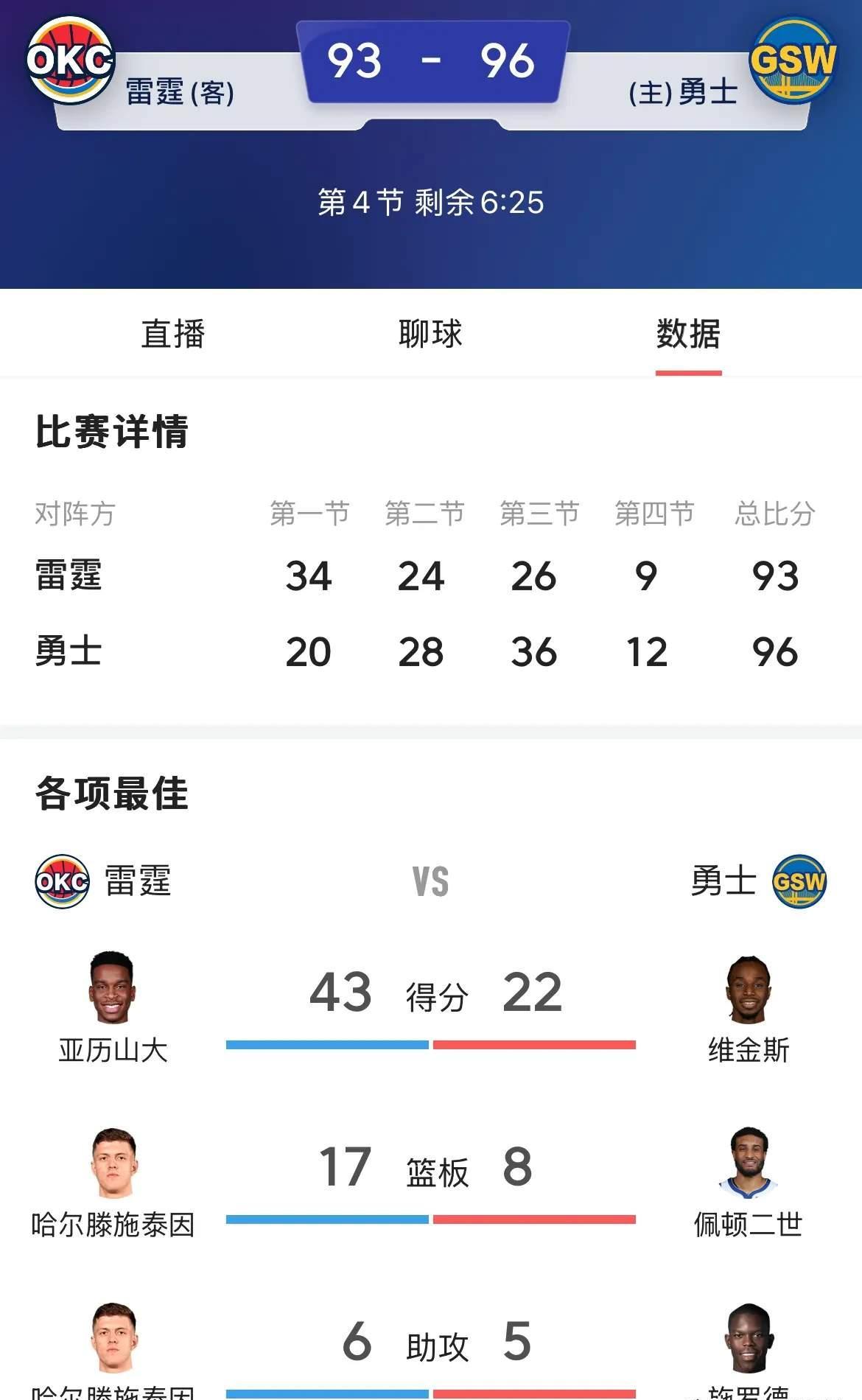Click the 得分 comparison bar
The width and height of the screenshot is (862, 1400).
[430, 1043]
